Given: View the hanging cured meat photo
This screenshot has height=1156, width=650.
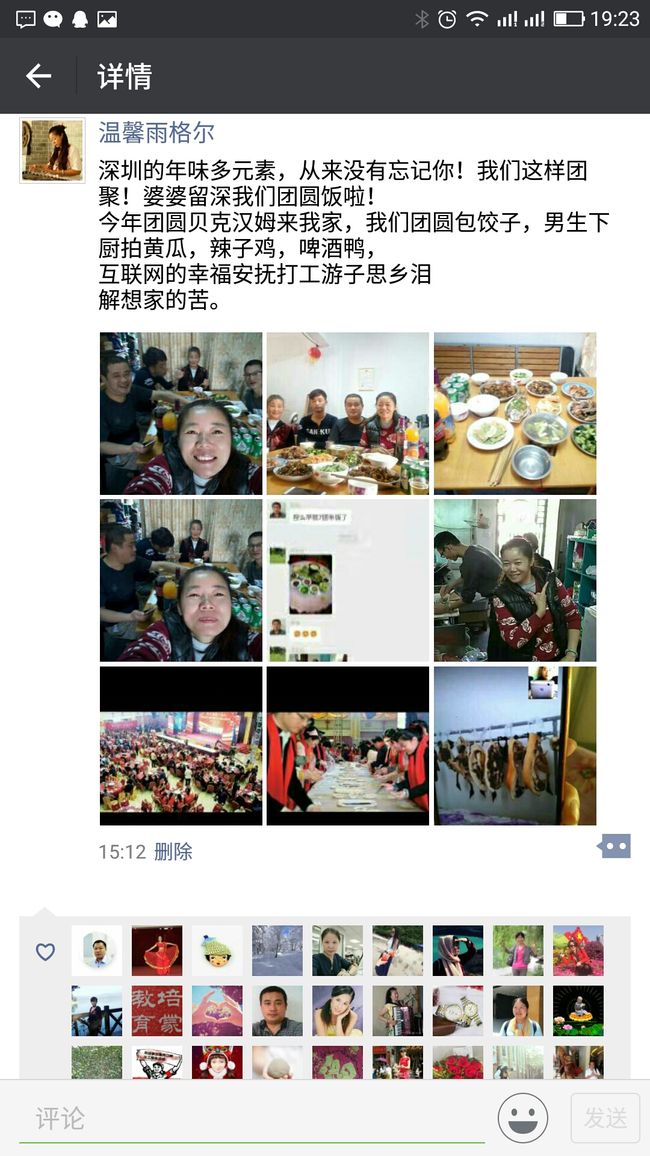Looking at the screenshot, I should point(514,746).
